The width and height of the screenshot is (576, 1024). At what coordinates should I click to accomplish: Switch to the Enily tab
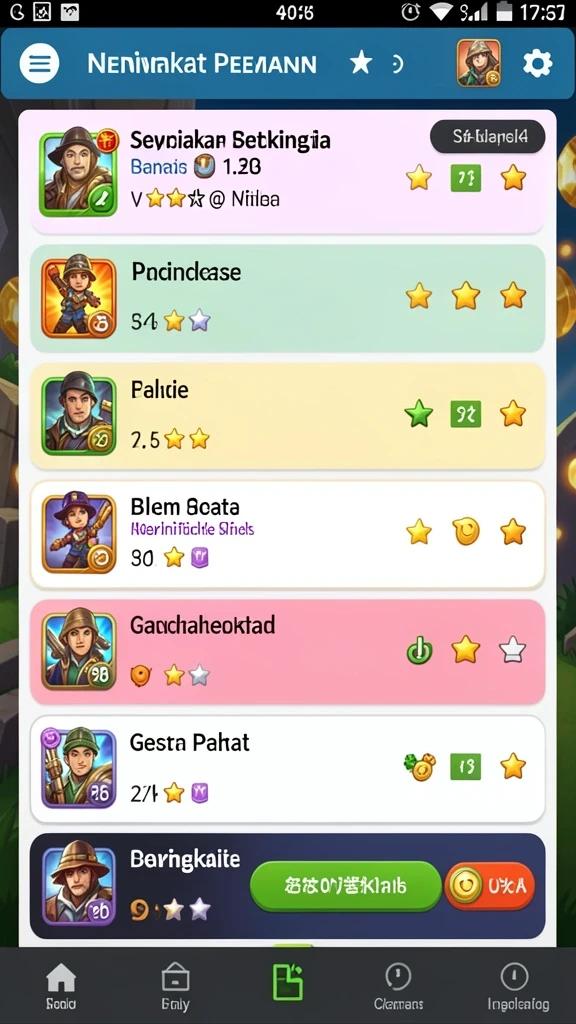click(175, 987)
